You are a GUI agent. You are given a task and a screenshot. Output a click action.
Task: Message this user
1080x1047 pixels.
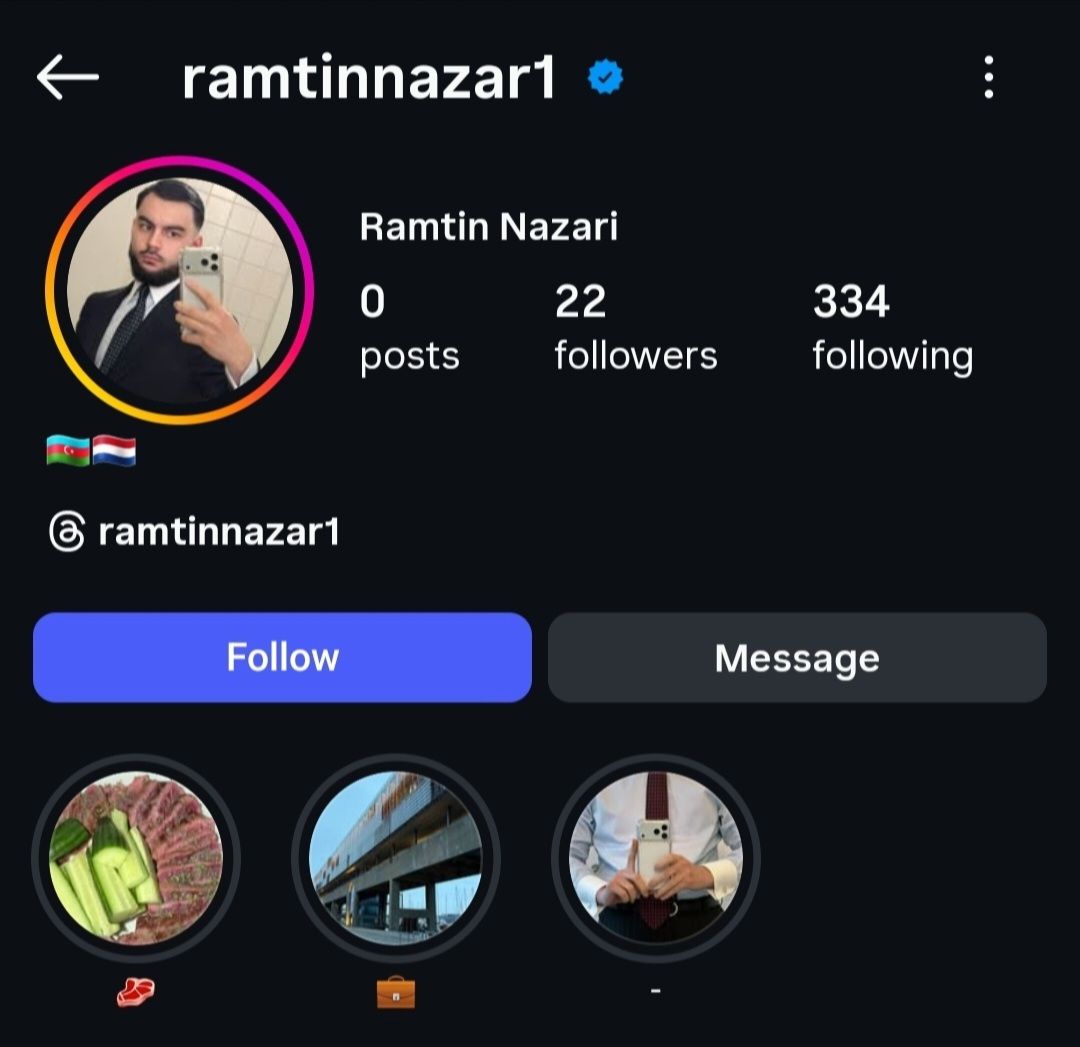click(797, 658)
